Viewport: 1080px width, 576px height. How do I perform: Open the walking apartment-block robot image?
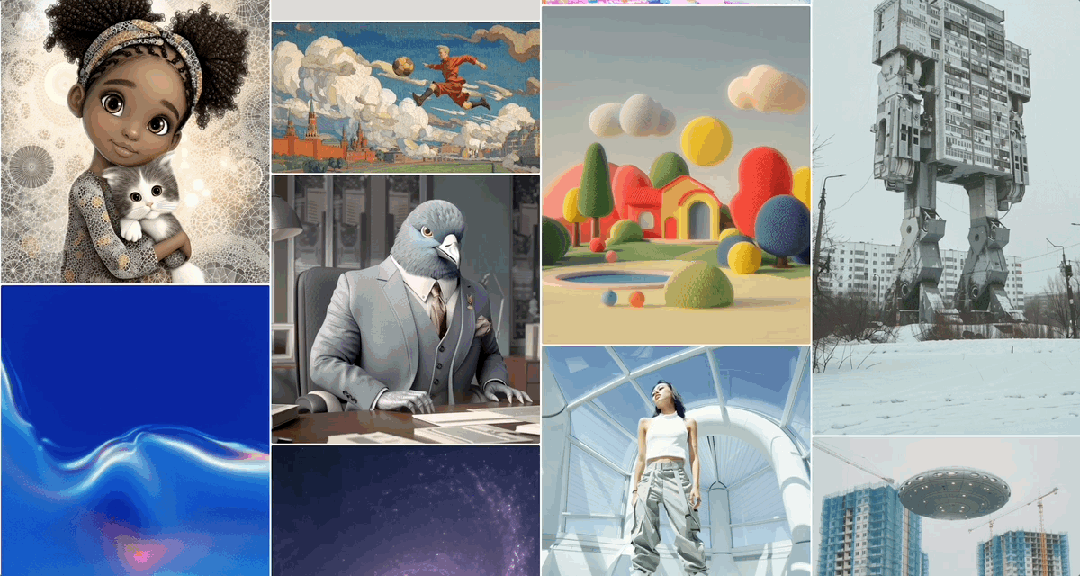(946, 216)
